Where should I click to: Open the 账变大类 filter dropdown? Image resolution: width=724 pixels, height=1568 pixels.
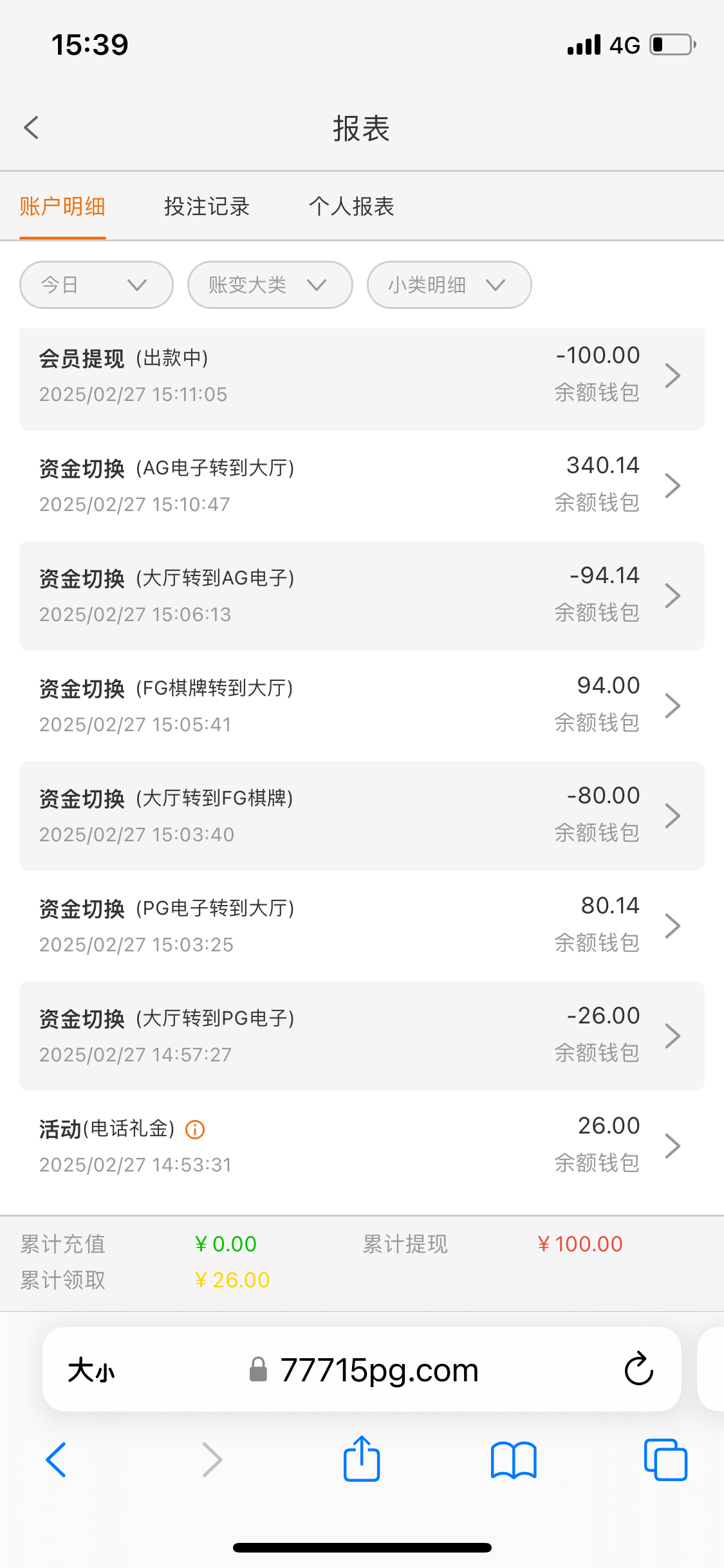[270, 285]
